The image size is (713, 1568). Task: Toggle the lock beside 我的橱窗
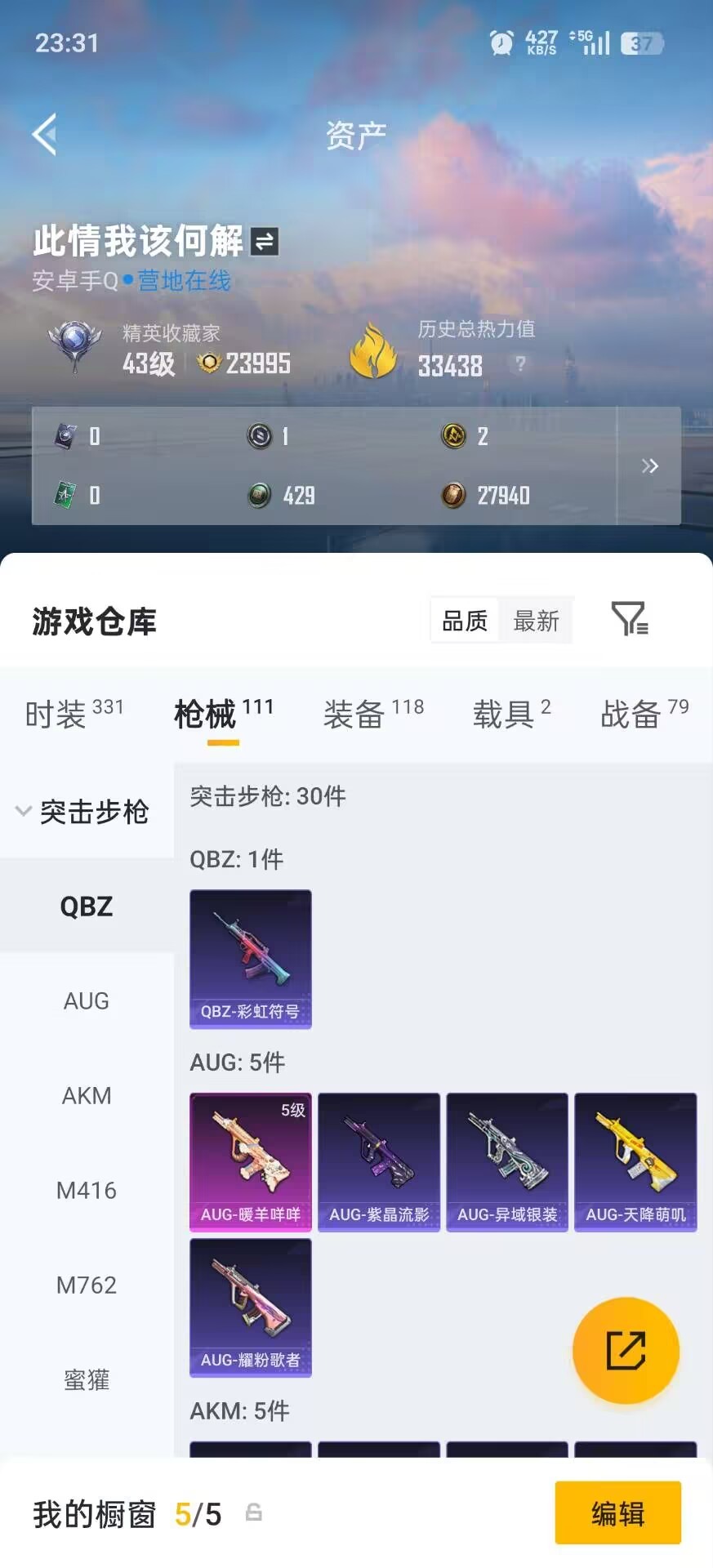253,1513
